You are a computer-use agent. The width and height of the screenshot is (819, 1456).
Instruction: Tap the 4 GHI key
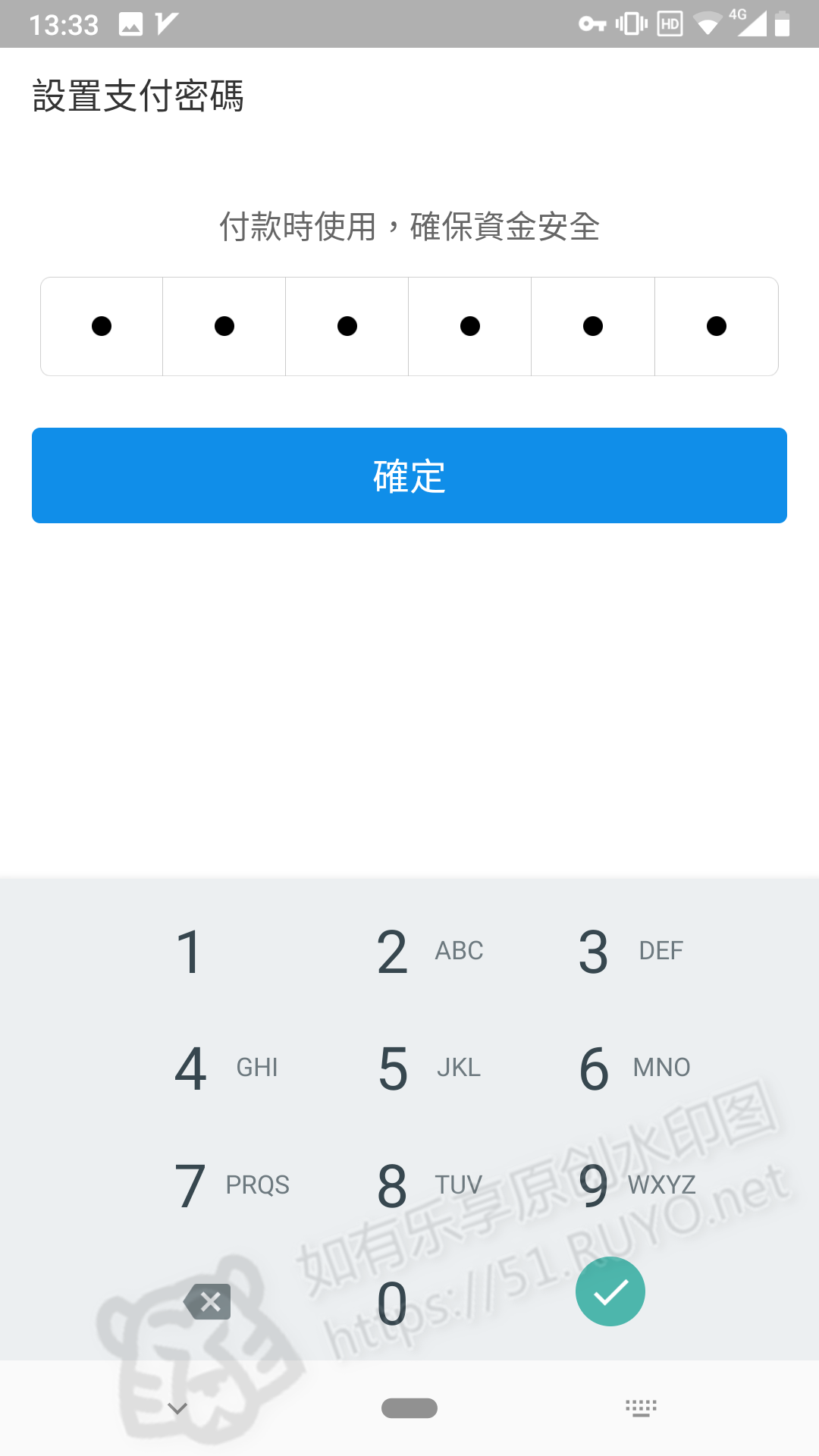(205, 1068)
